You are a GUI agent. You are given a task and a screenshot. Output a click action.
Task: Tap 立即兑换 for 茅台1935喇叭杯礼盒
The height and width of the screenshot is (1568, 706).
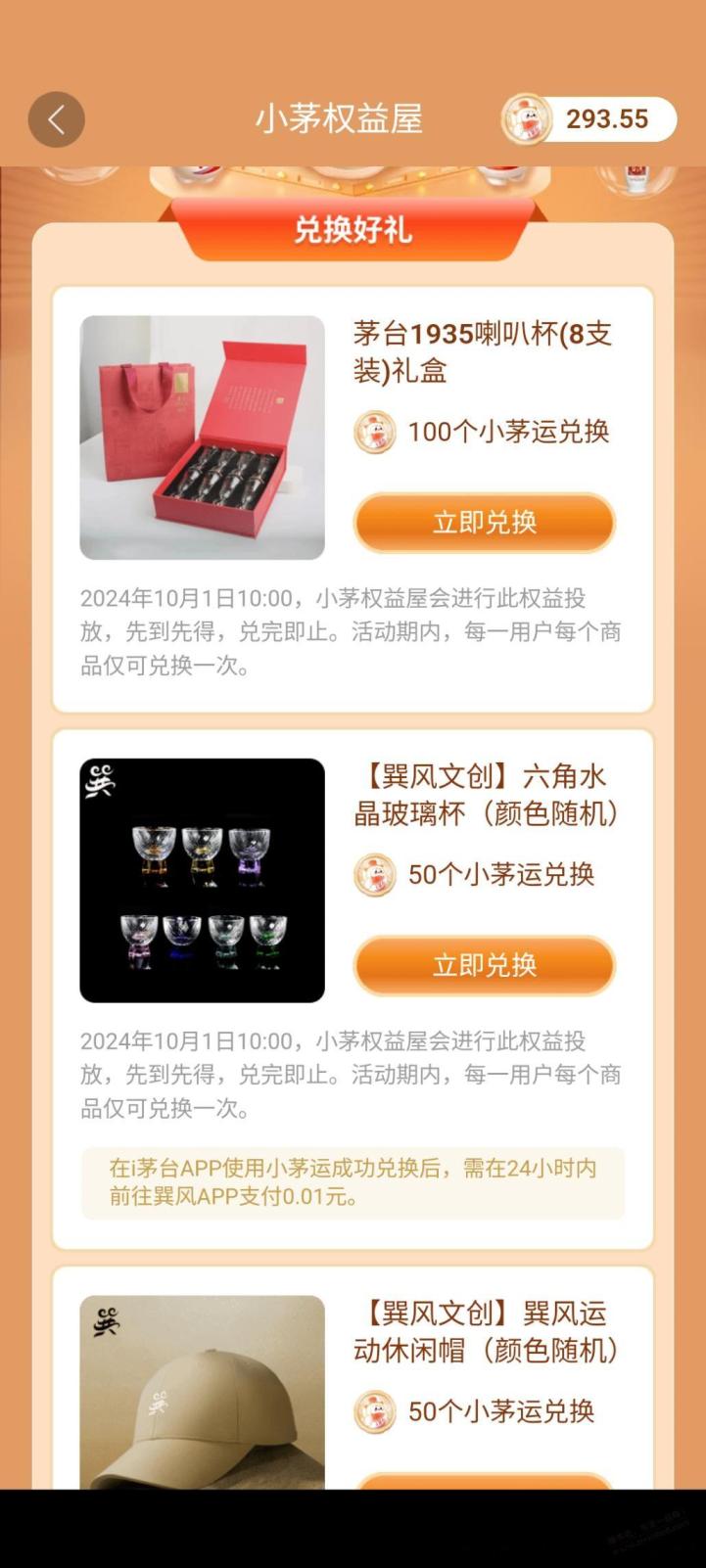(485, 523)
